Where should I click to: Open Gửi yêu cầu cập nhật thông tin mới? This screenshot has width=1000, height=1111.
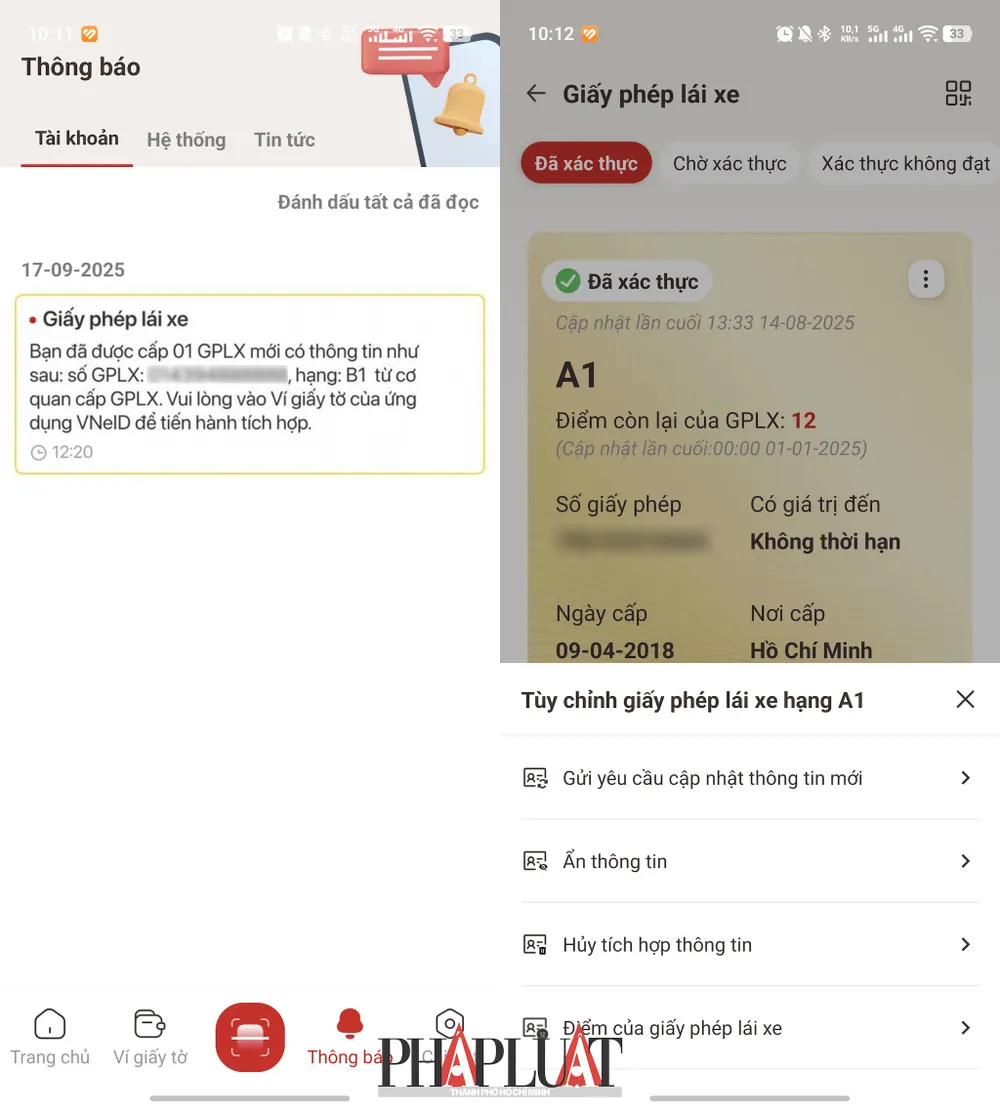748,778
